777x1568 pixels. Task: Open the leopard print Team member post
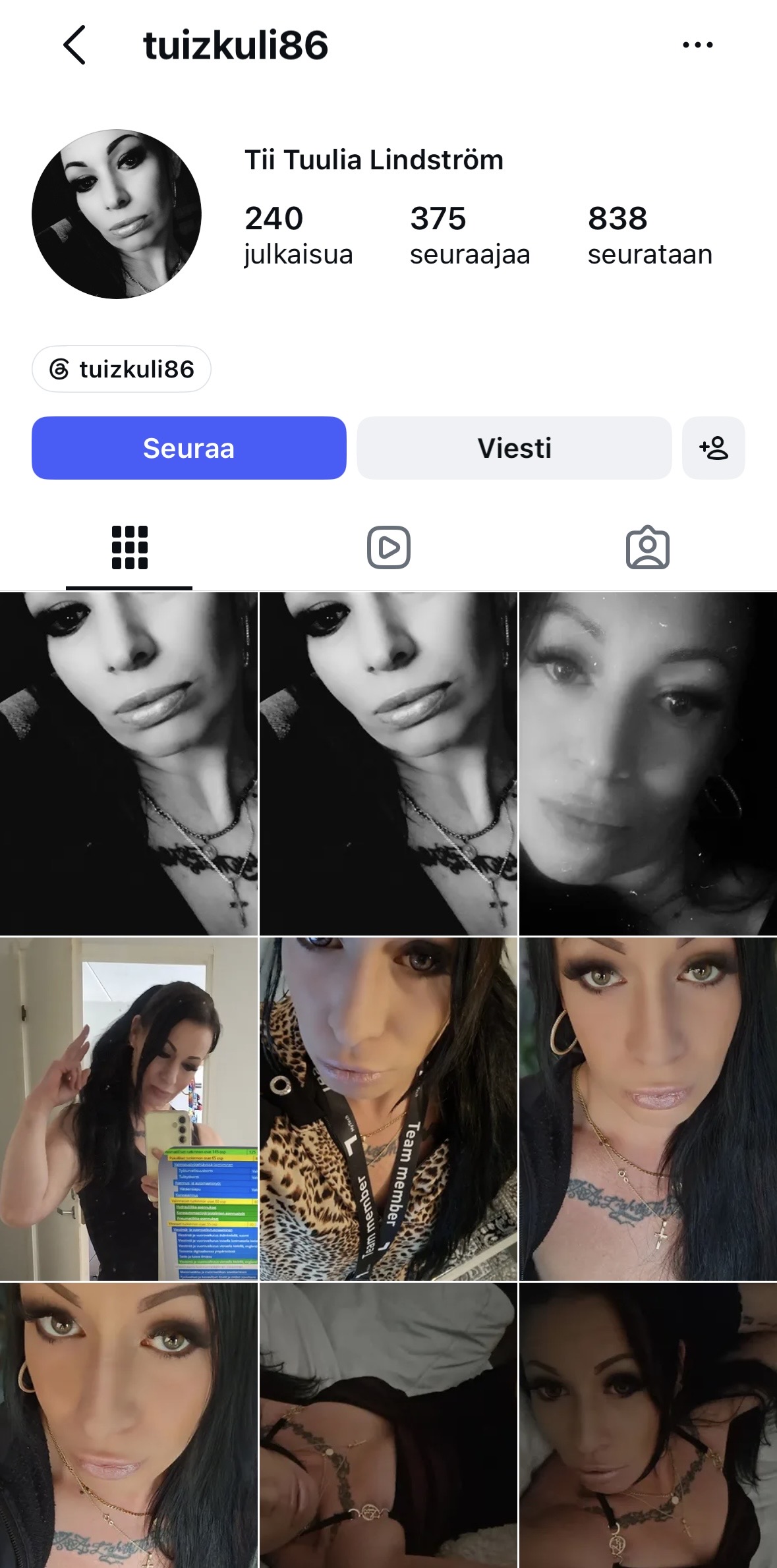pyautogui.click(x=388, y=1109)
